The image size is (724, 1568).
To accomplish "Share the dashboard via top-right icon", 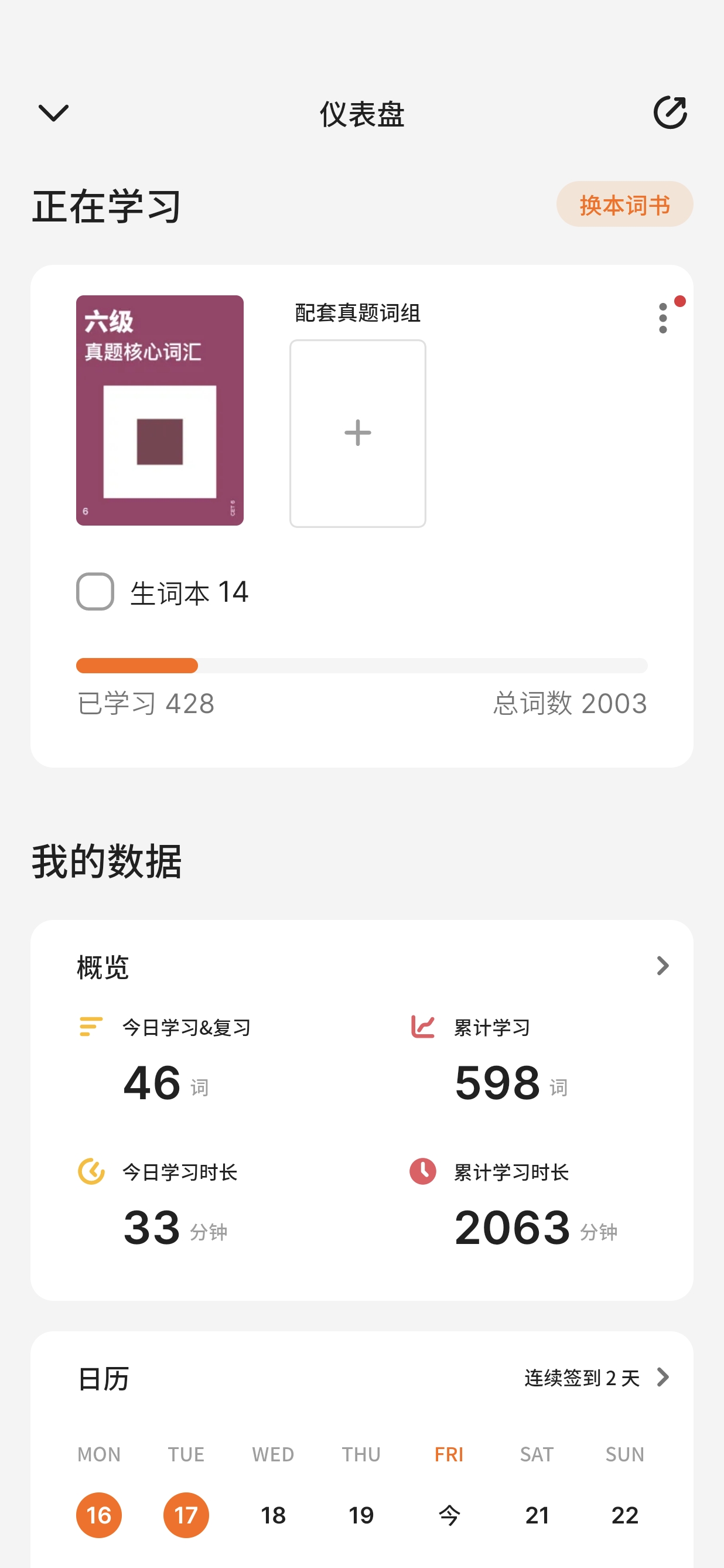I will point(670,113).
